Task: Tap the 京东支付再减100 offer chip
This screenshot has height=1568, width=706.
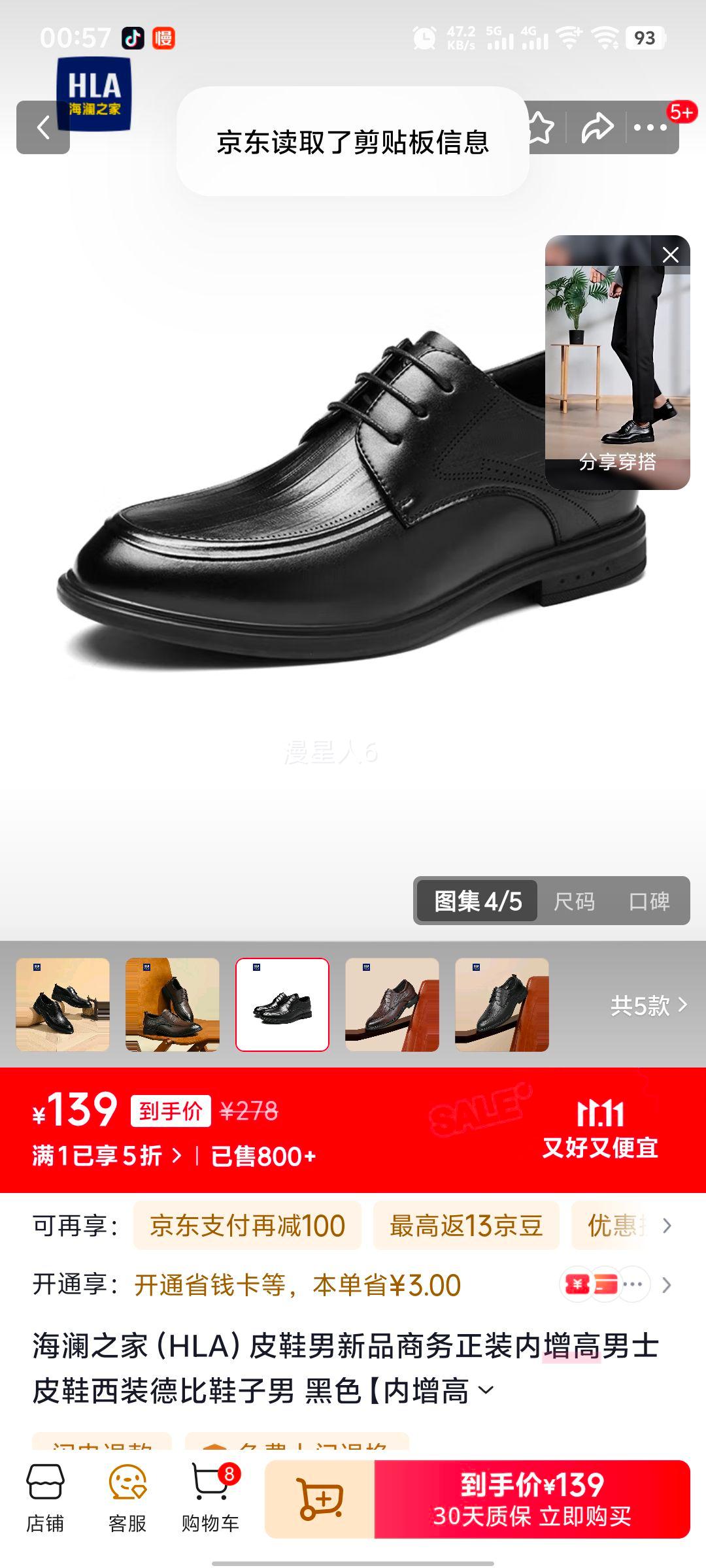Action: pos(247,1226)
